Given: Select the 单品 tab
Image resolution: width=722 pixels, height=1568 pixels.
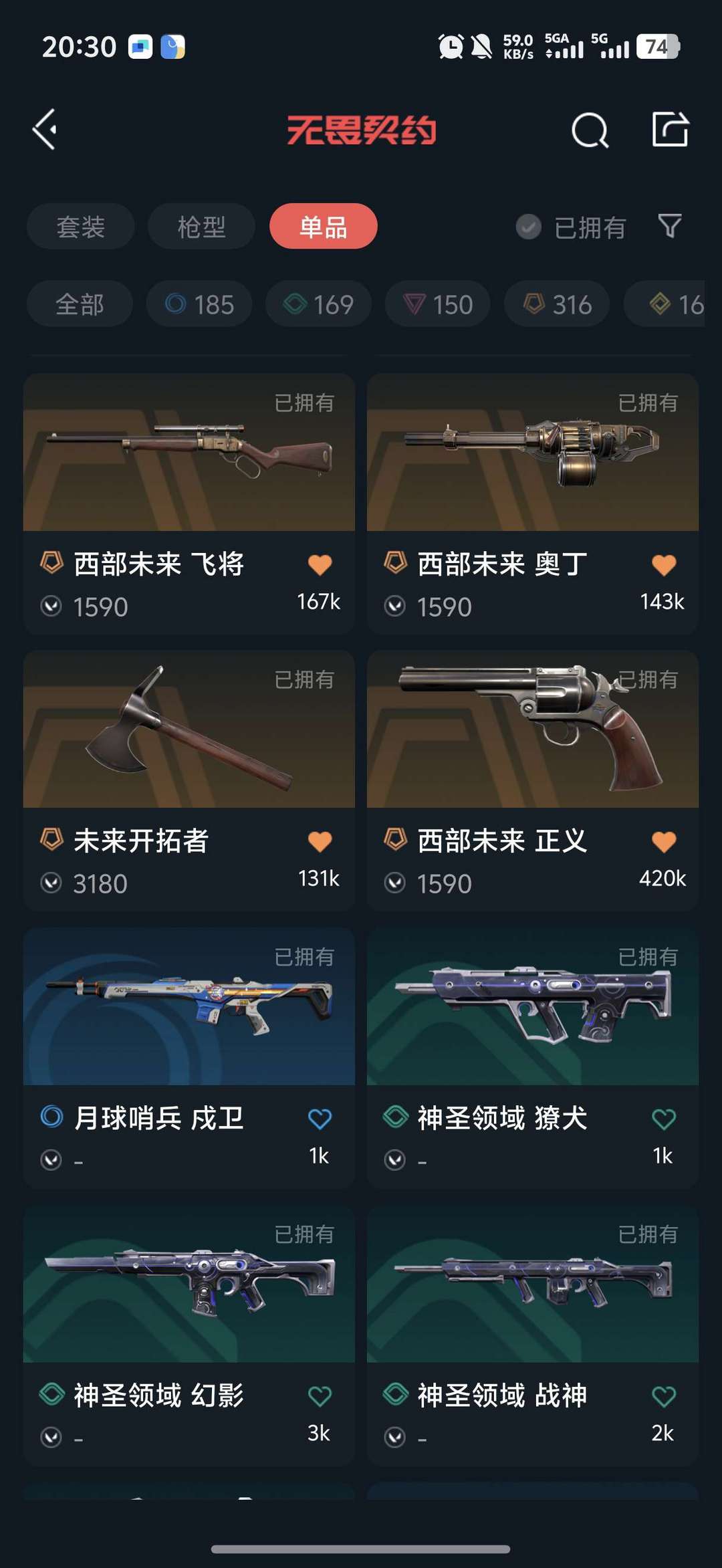Looking at the screenshot, I should coord(324,226).
